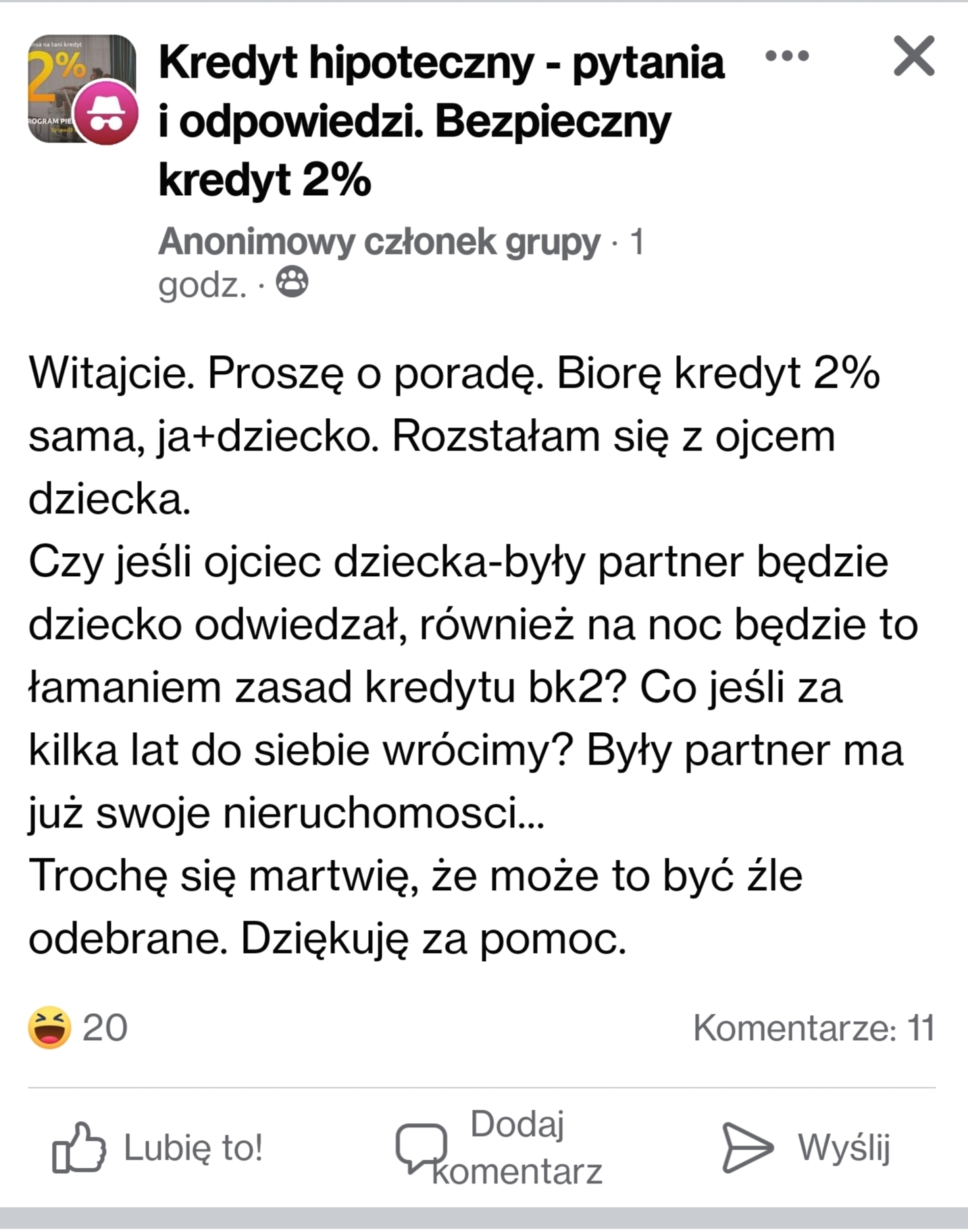Open the three-dot post options menu
This screenshot has height=1232, width=968.
[x=787, y=56]
